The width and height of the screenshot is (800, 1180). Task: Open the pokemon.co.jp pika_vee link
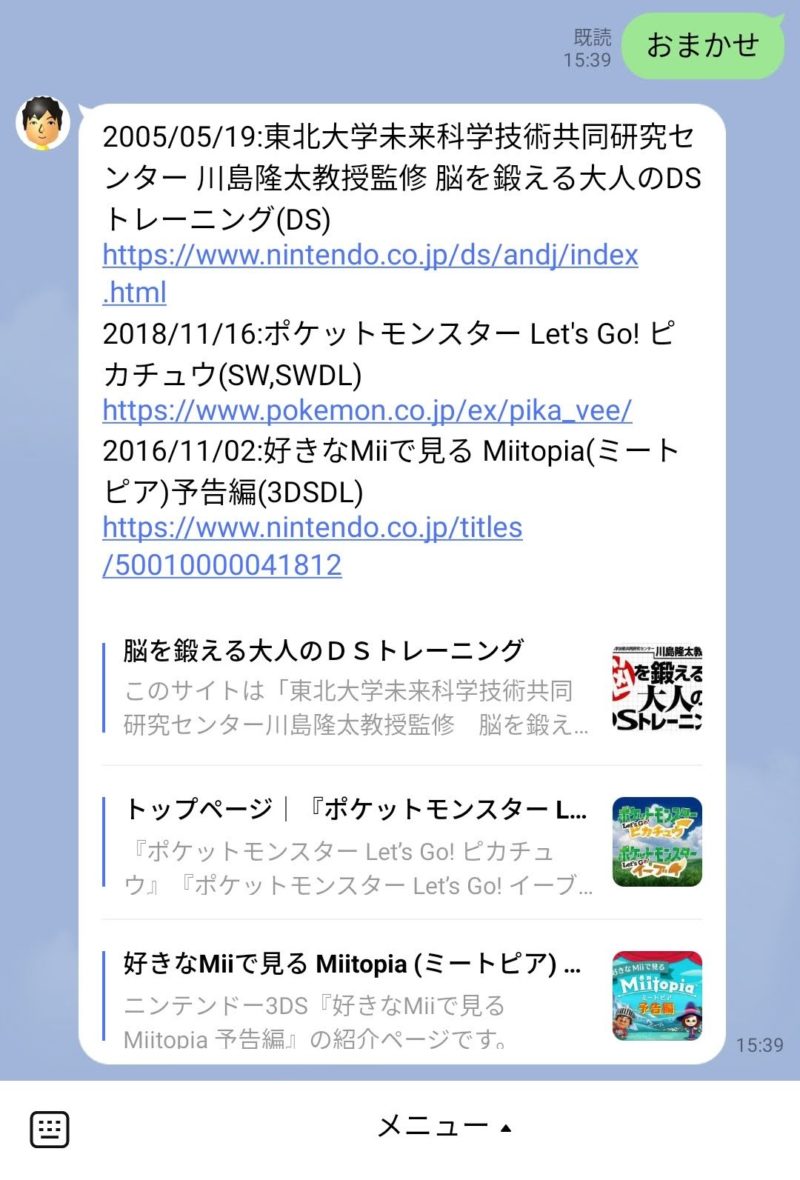[366, 411]
